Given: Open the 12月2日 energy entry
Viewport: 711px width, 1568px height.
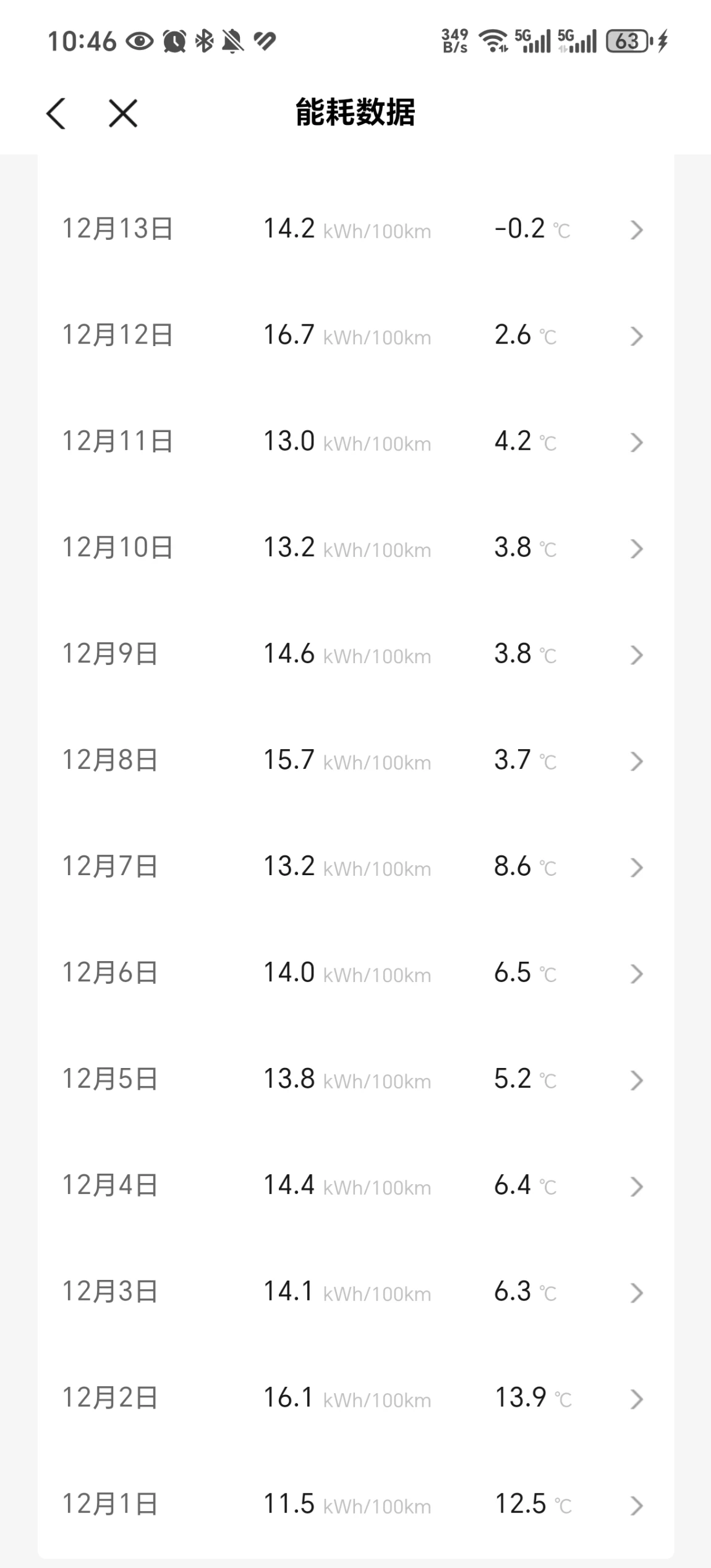Looking at the screenshot, I should coord(355,1399).
